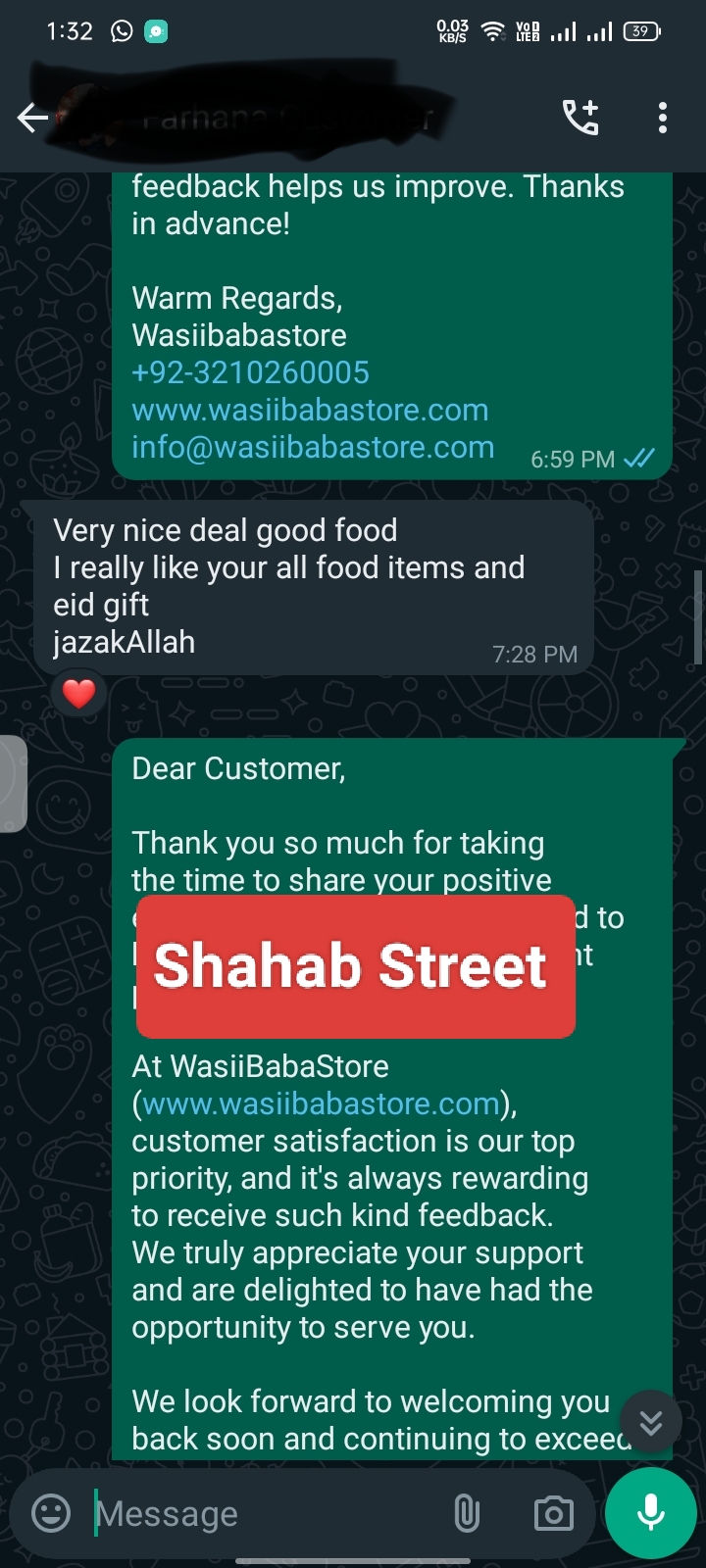Jump to latest messages with the double arrow
706x1568 pixels.
[x=650, y=1422]
